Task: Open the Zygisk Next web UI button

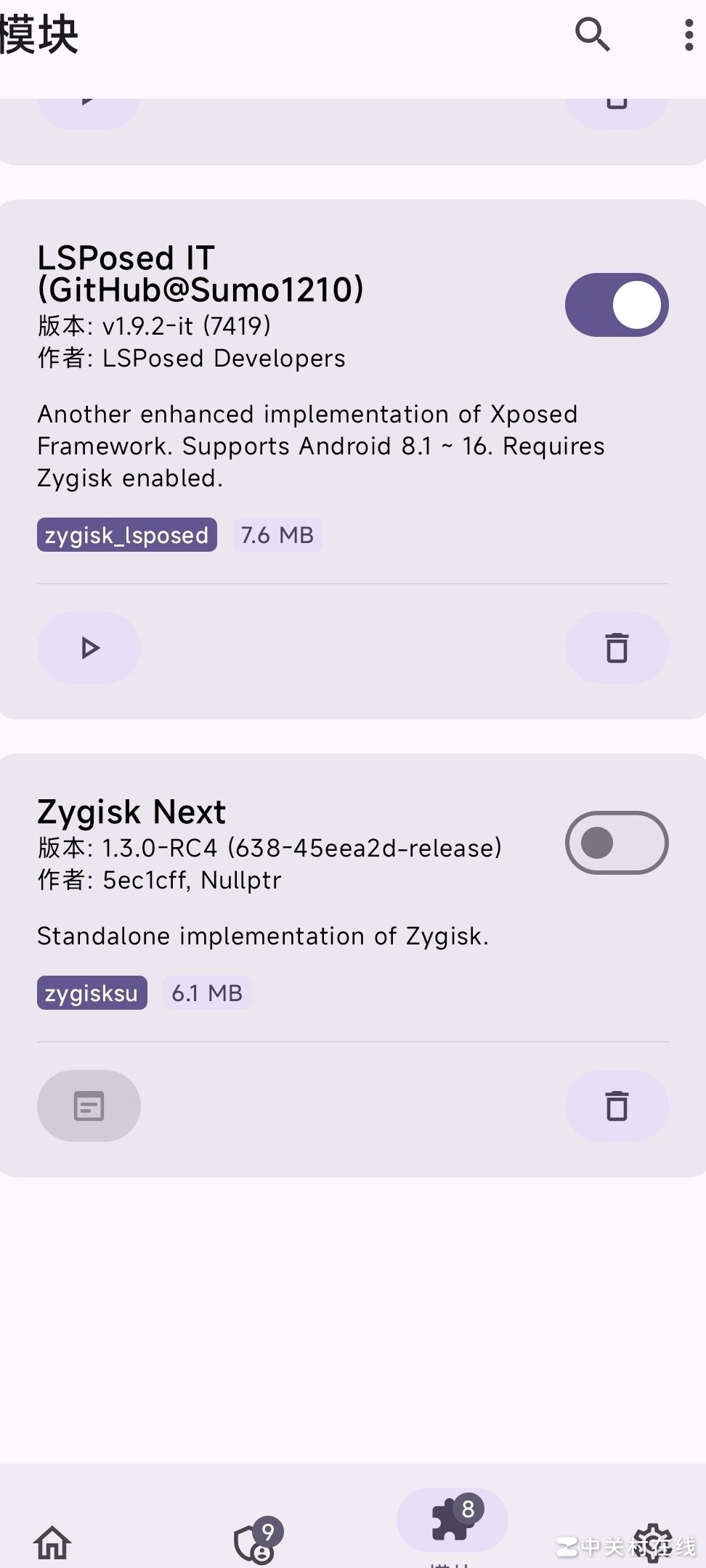Action: coord(89,1106)
